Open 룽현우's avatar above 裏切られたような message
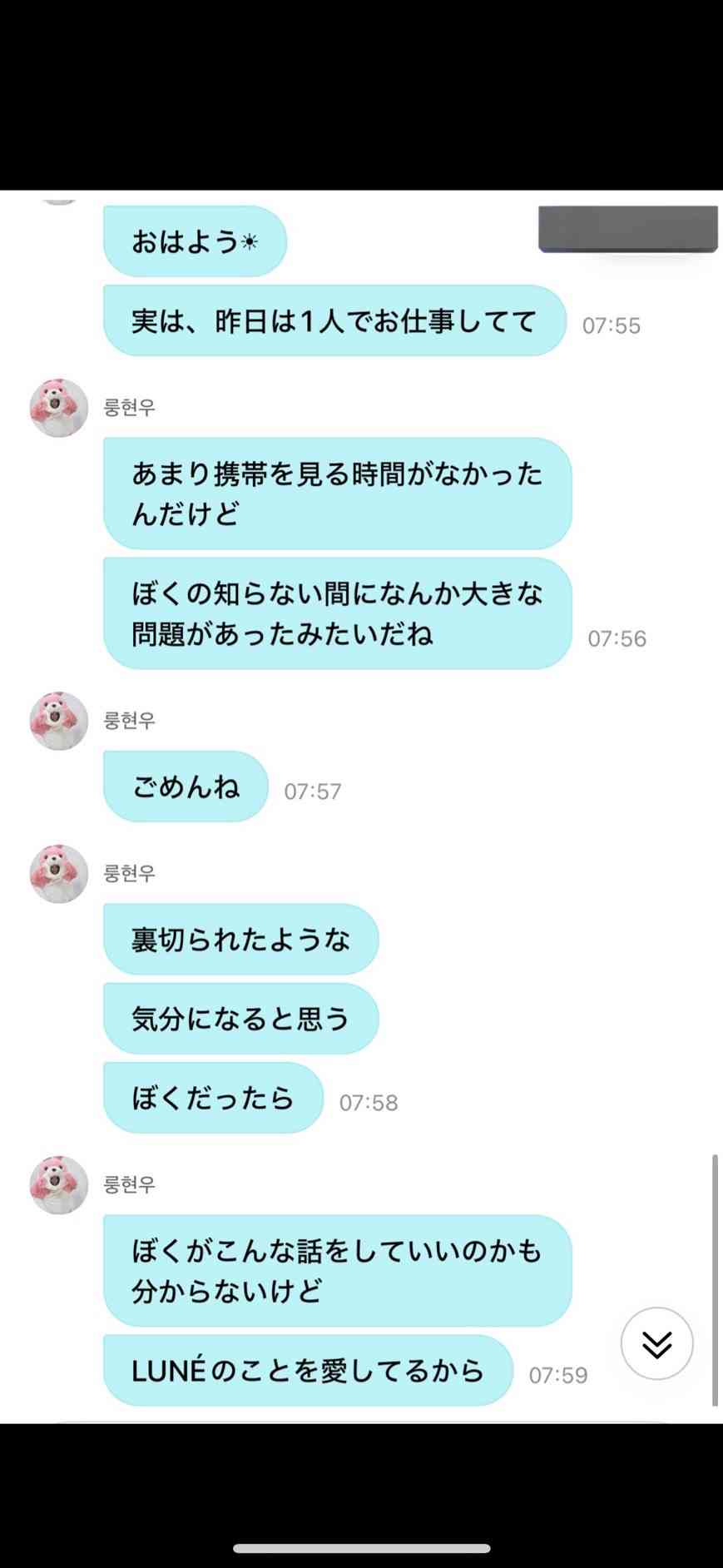 pyautogui.click(x=59, y=874)
